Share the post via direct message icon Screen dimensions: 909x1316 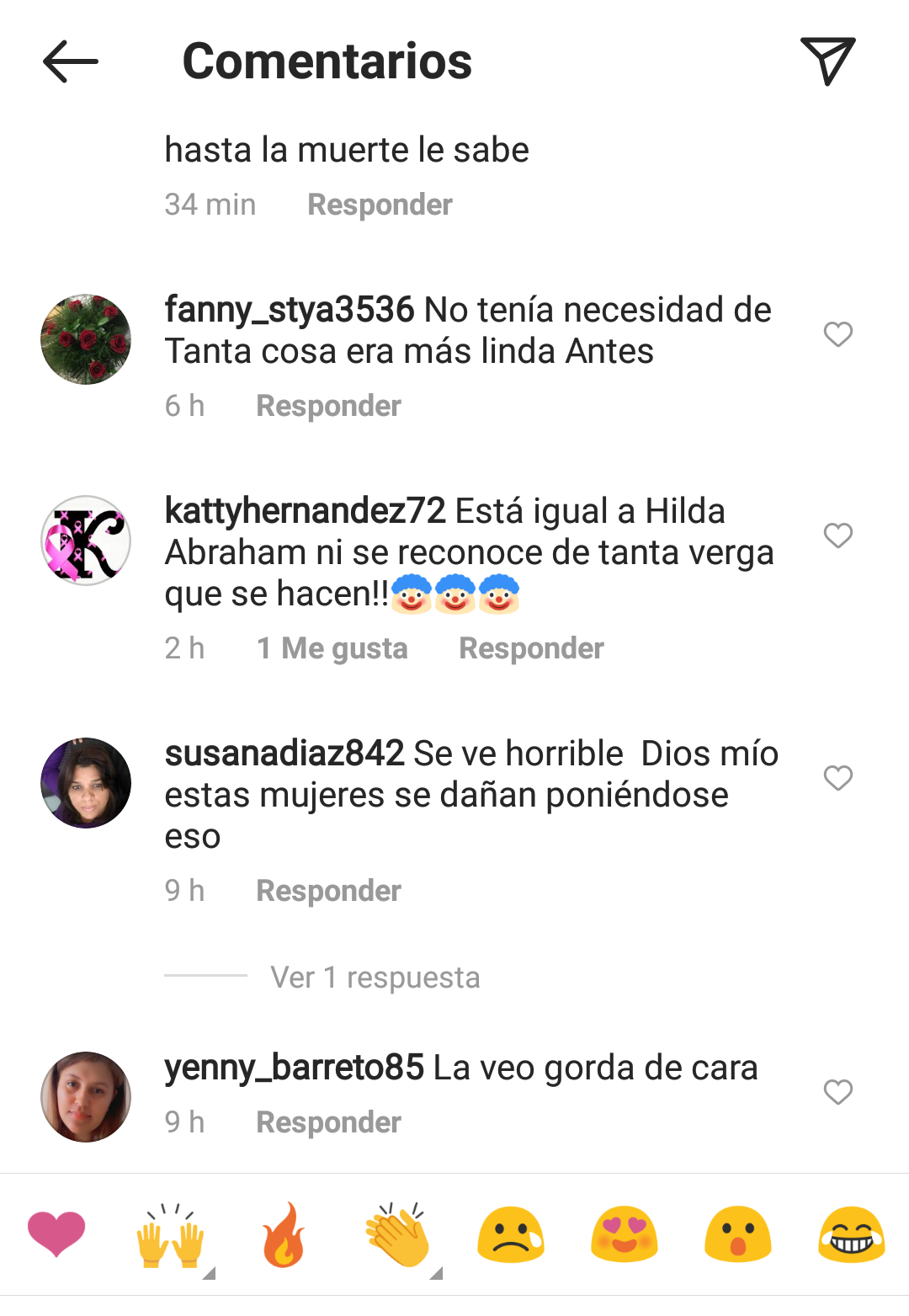827,61
